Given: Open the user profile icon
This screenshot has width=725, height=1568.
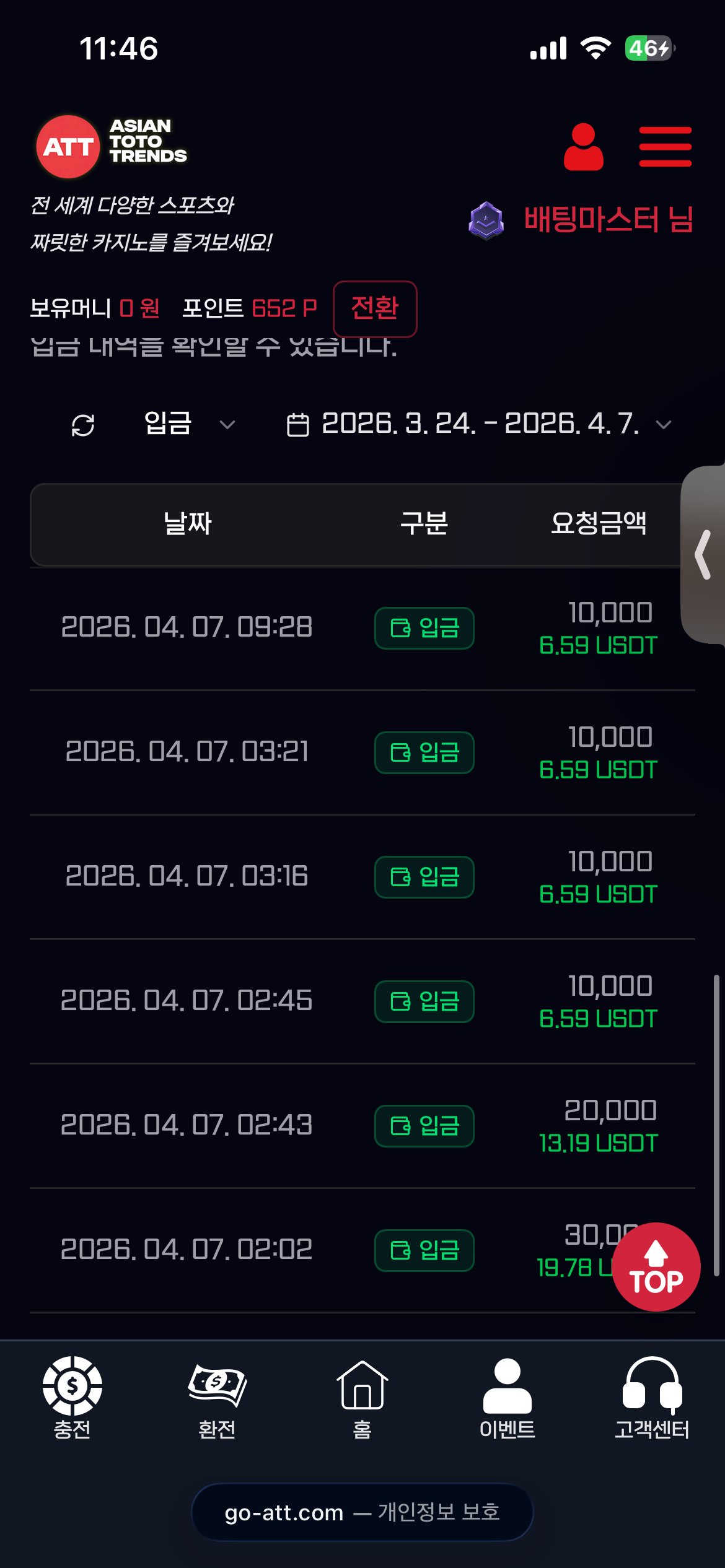Looking at the screenshot, I should (583, 147).
